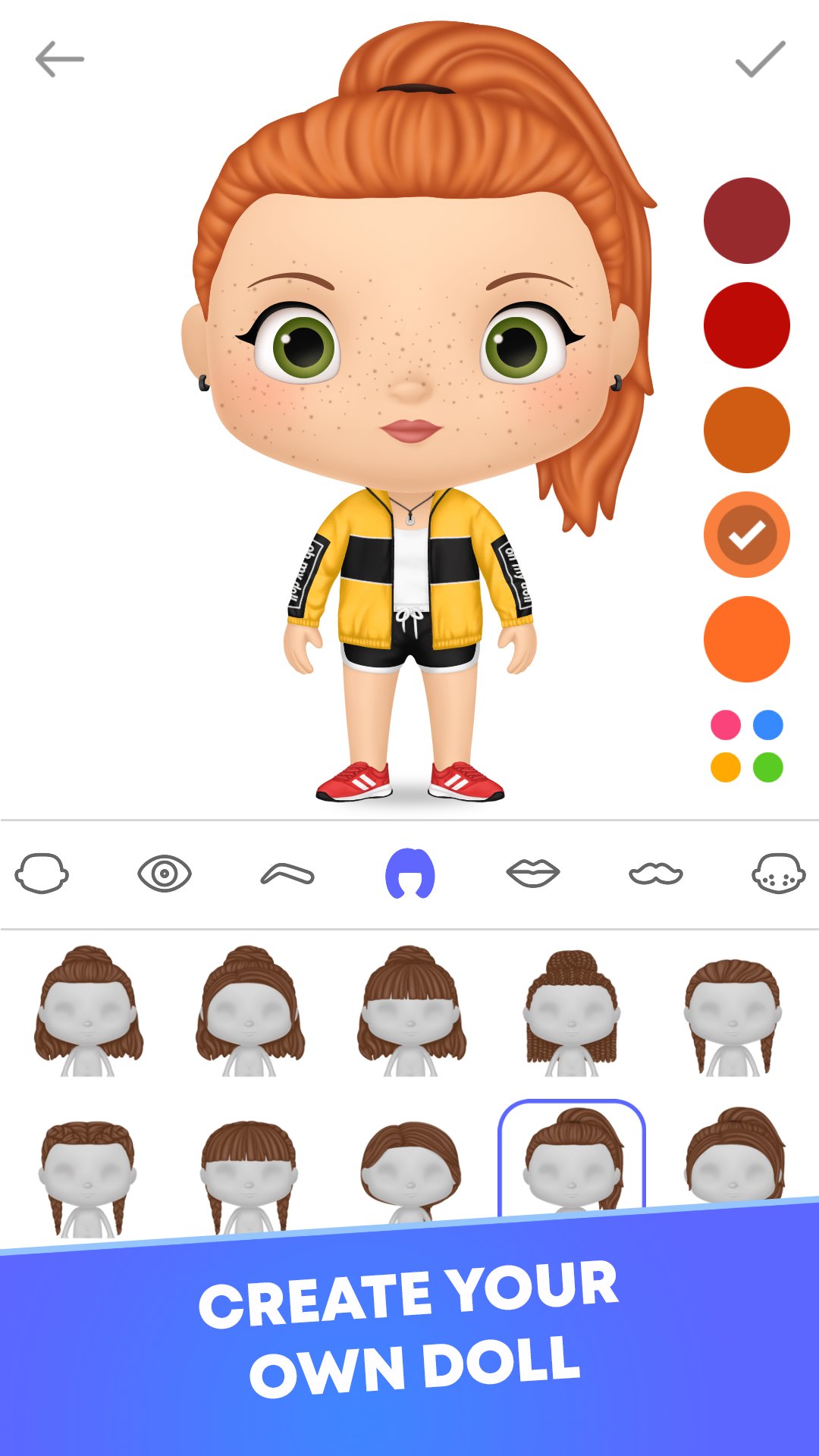The width and height of the screenshot is (819, 1456).
Task: Open the four-dot color palette
Action: point(746,746)
